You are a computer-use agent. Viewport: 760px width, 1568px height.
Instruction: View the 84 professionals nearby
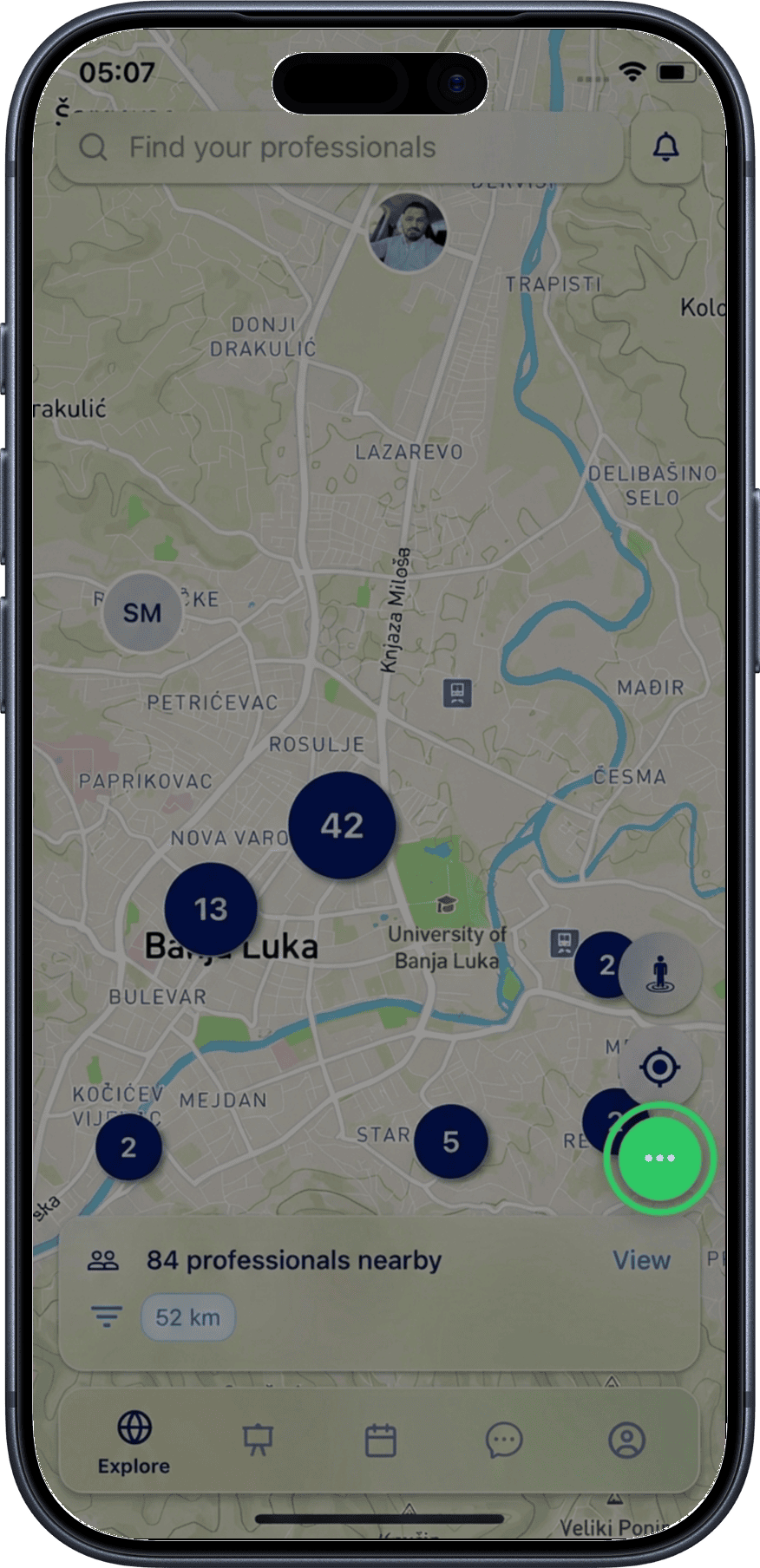[x=641, y=1260]
